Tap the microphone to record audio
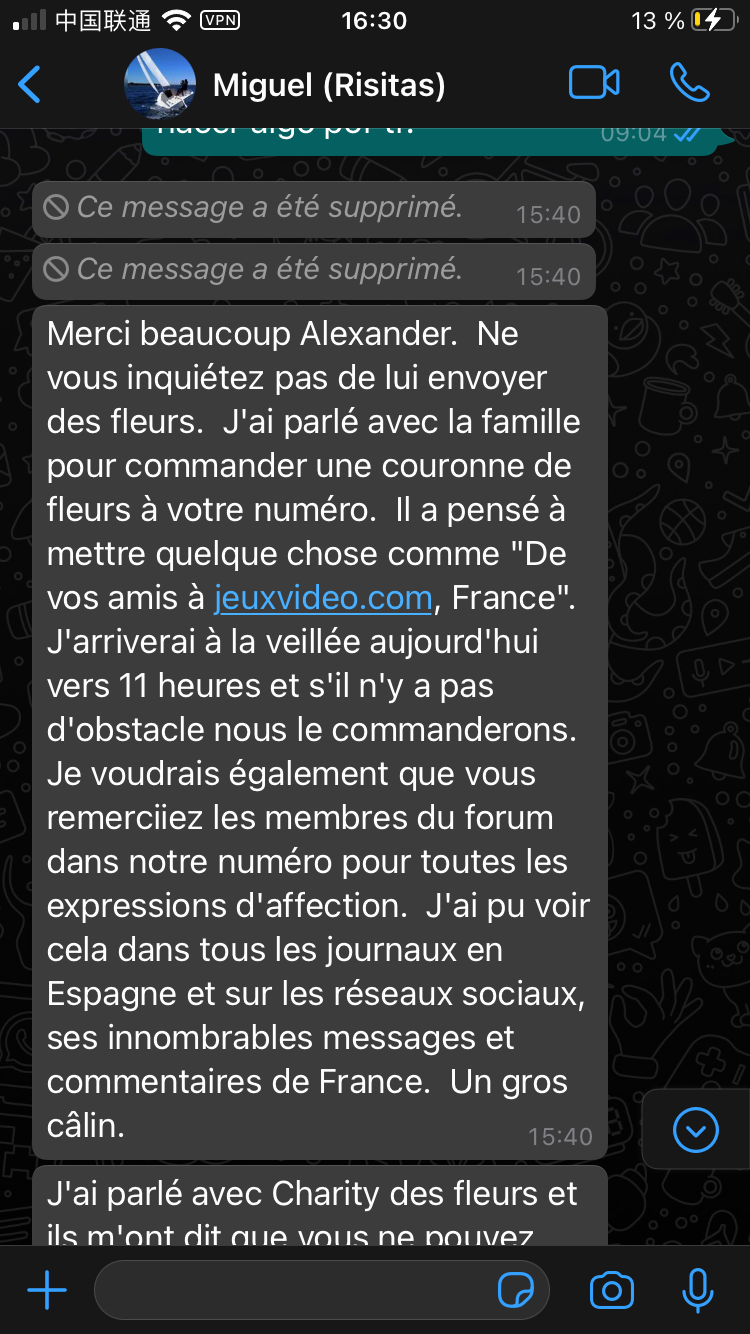 pyautogui.click(x=697, y=1290)
